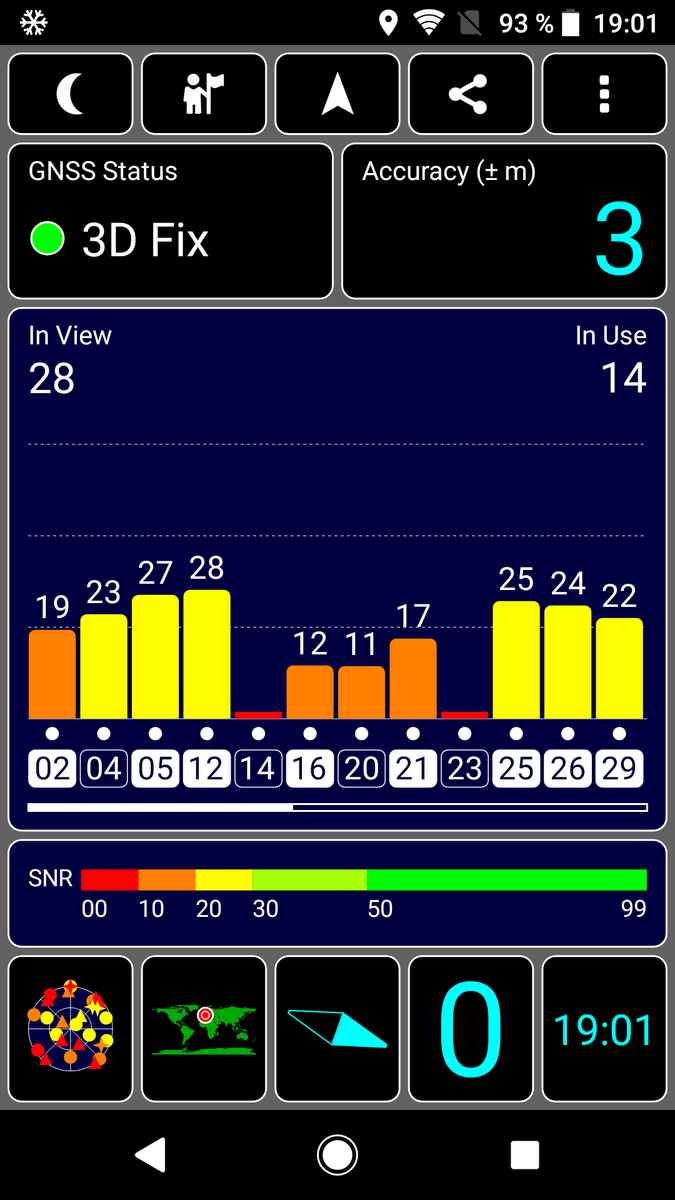Open the satellite sky view tile
Image resolution: width=675 pixels, height=1200 pixels.
[x=71, y=1029]
